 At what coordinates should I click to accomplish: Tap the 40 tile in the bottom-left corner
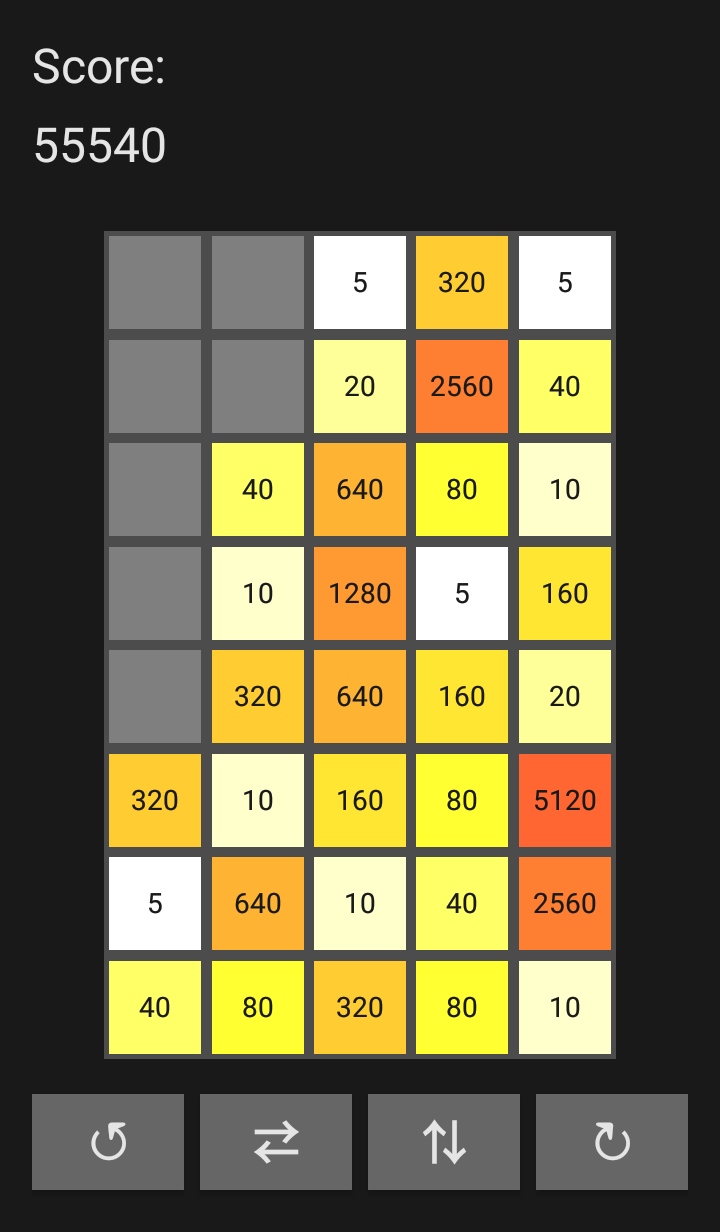coord(154,1007)
